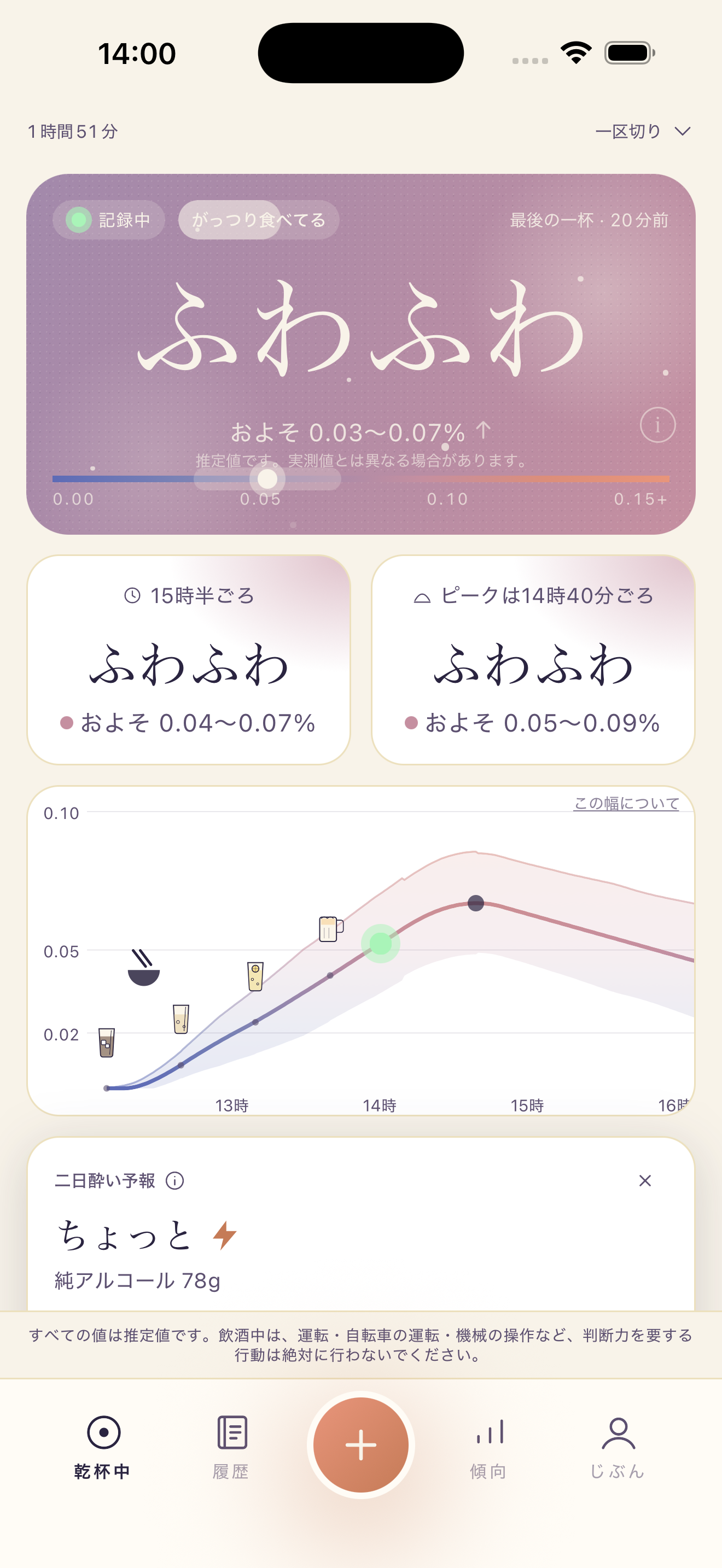Open the 一区切り dropdown
The width and height of the screenshot is (722, 1568).
click(643, 131)
